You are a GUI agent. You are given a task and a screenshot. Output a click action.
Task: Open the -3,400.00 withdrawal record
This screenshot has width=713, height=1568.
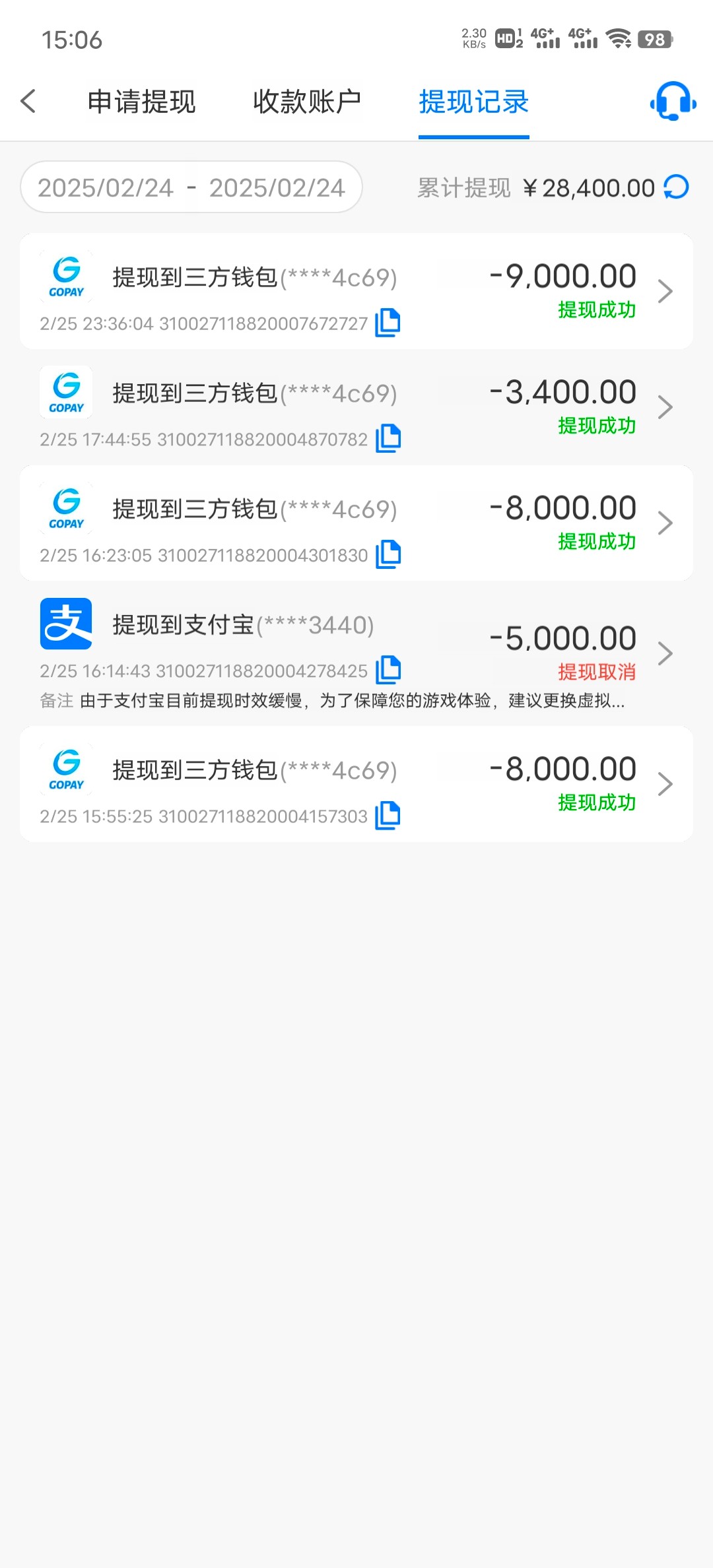click(x=356, y=407)
